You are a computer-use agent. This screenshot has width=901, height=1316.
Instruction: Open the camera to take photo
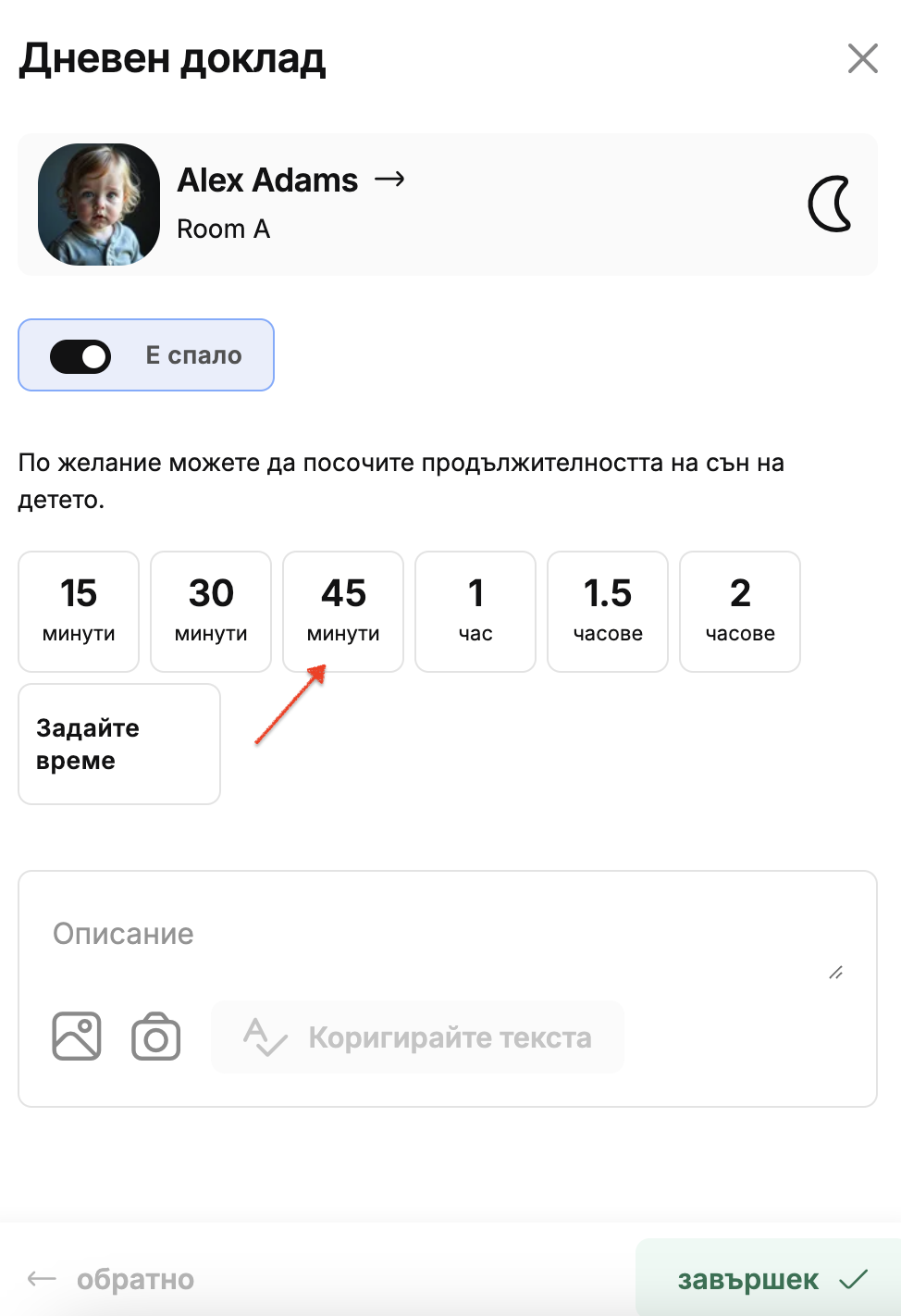tap(156, 1037)
